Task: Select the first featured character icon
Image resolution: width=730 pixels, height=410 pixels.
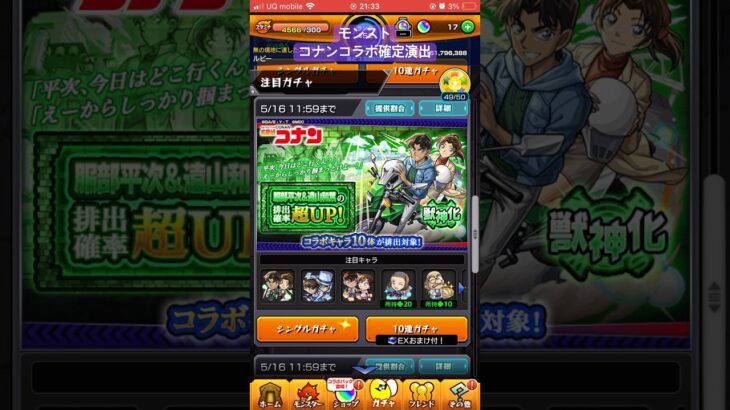Action: (x=277, y=285)
